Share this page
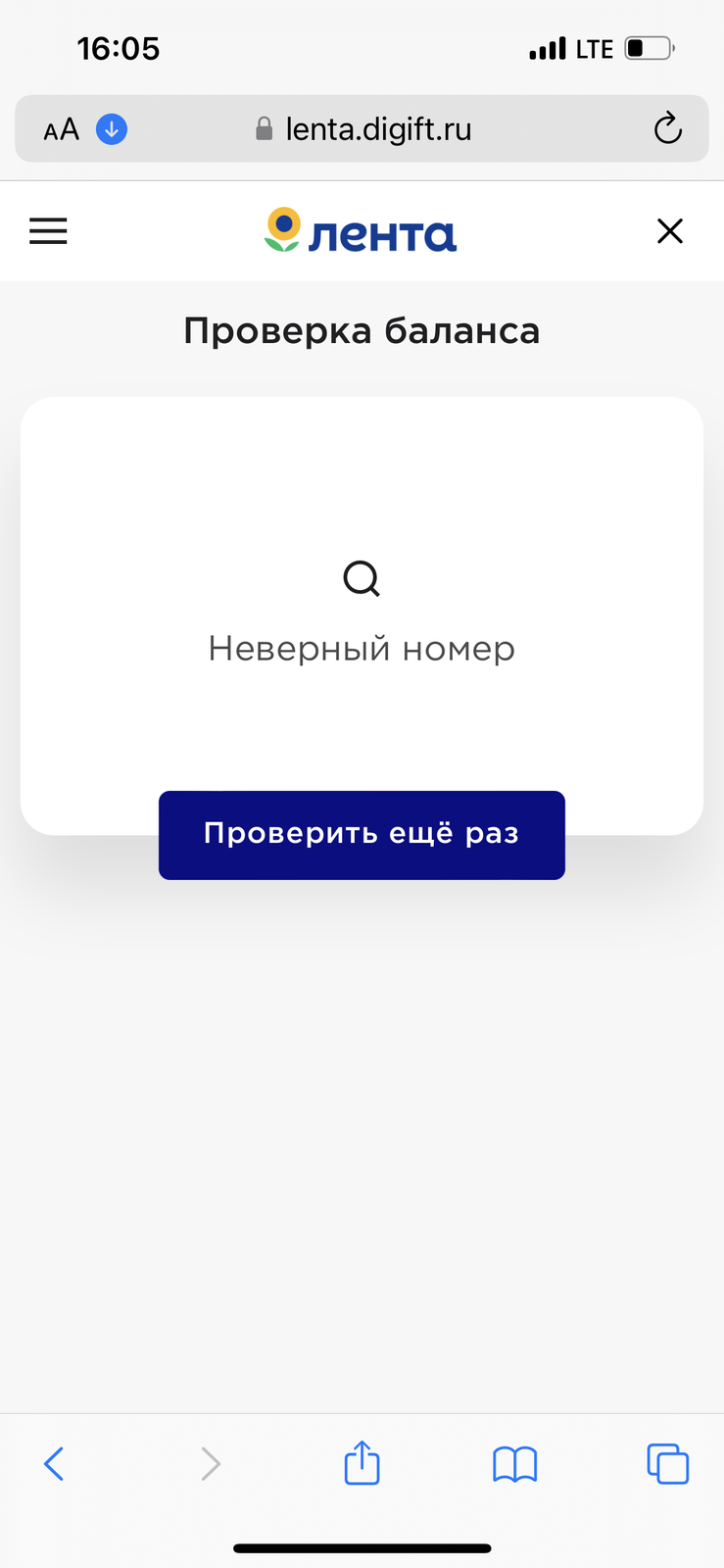This screenshot has height=1568, width=724. point(362,1463)
